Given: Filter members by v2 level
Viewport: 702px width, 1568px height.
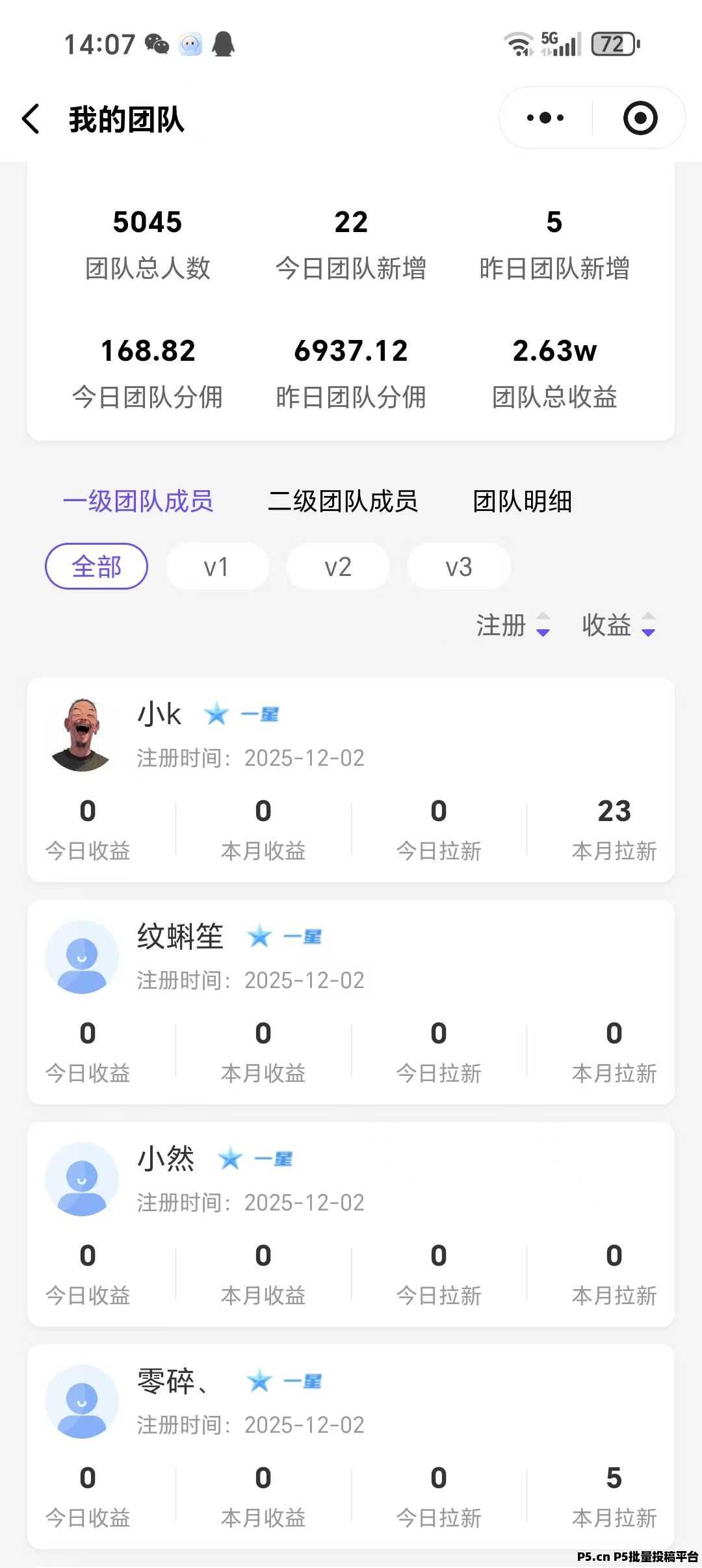Looking at the screenshot, I should point(337,567).
